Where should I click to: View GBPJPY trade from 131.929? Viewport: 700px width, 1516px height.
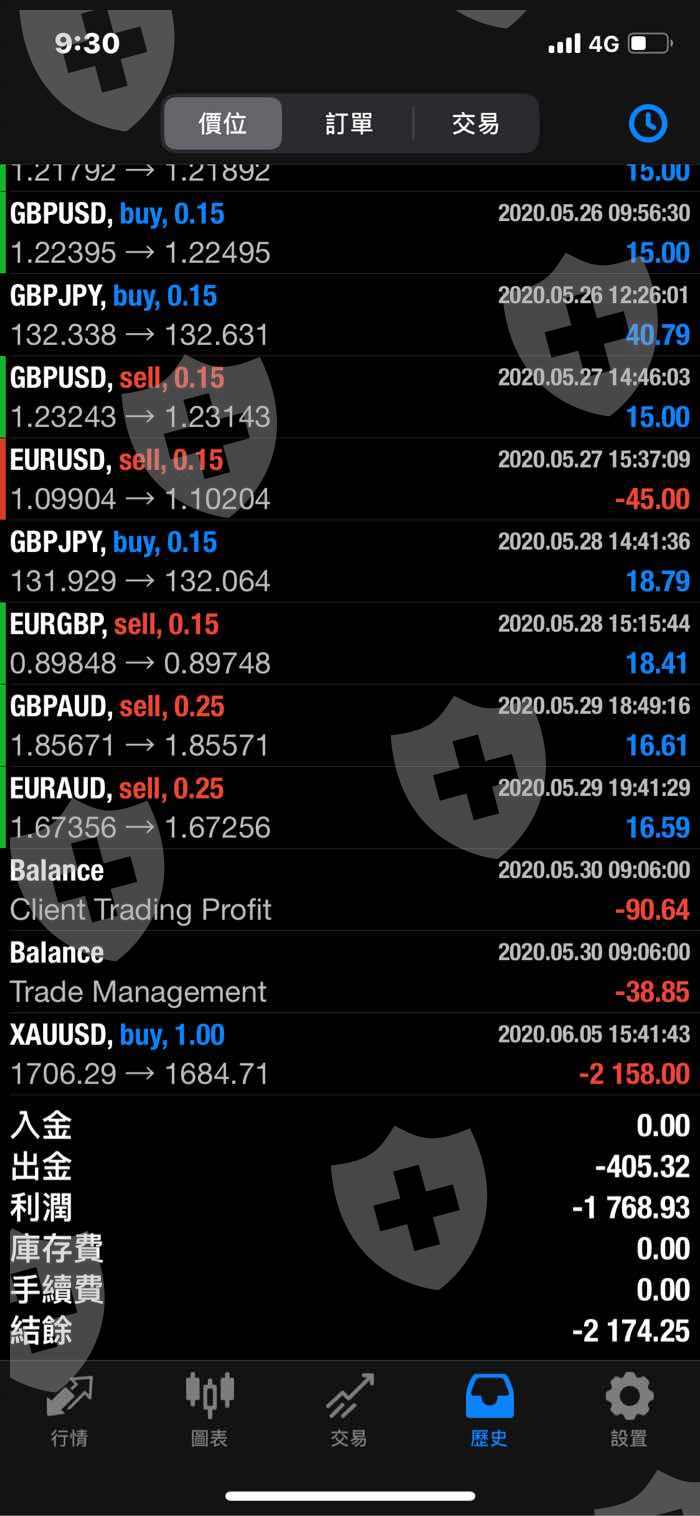coord(350,561)
